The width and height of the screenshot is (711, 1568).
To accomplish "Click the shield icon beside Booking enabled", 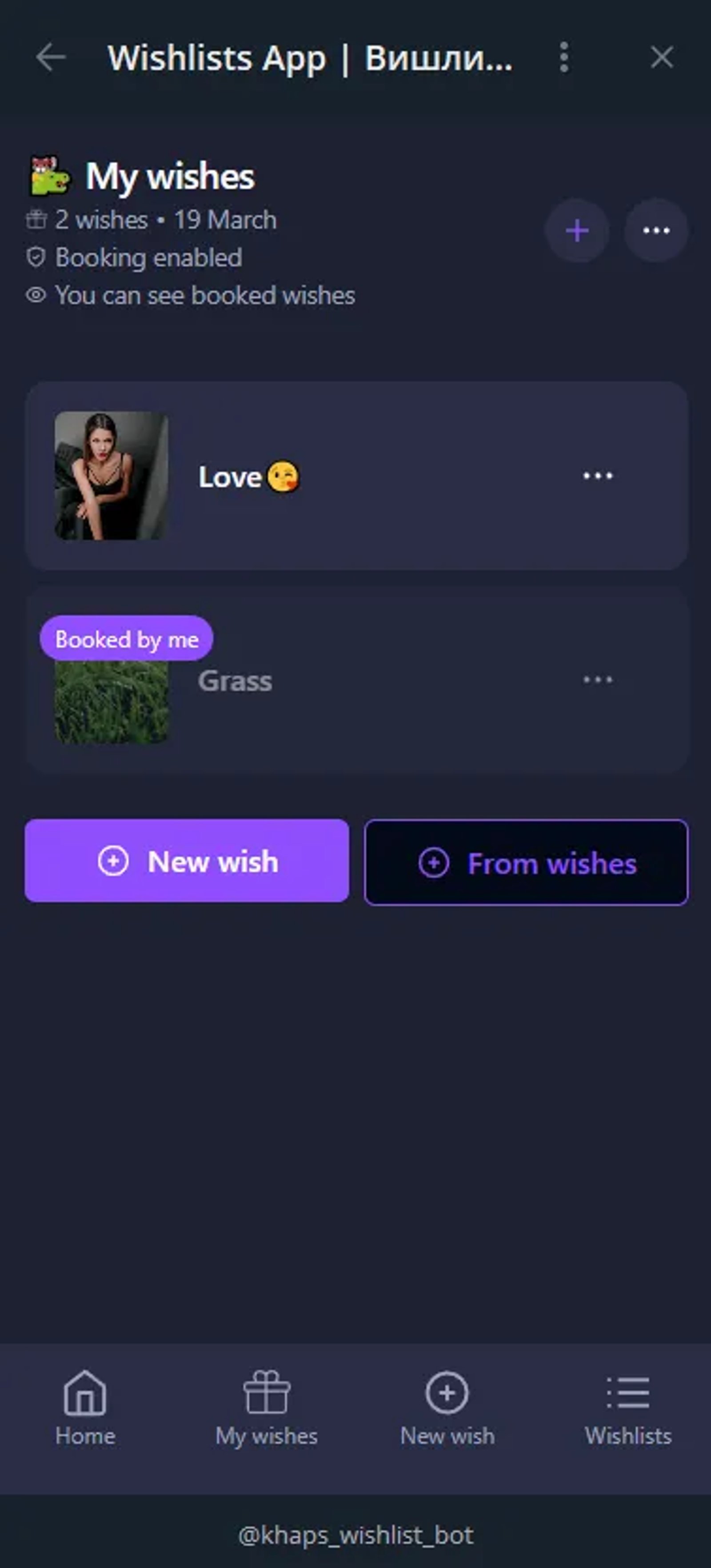I will [37, 257].
